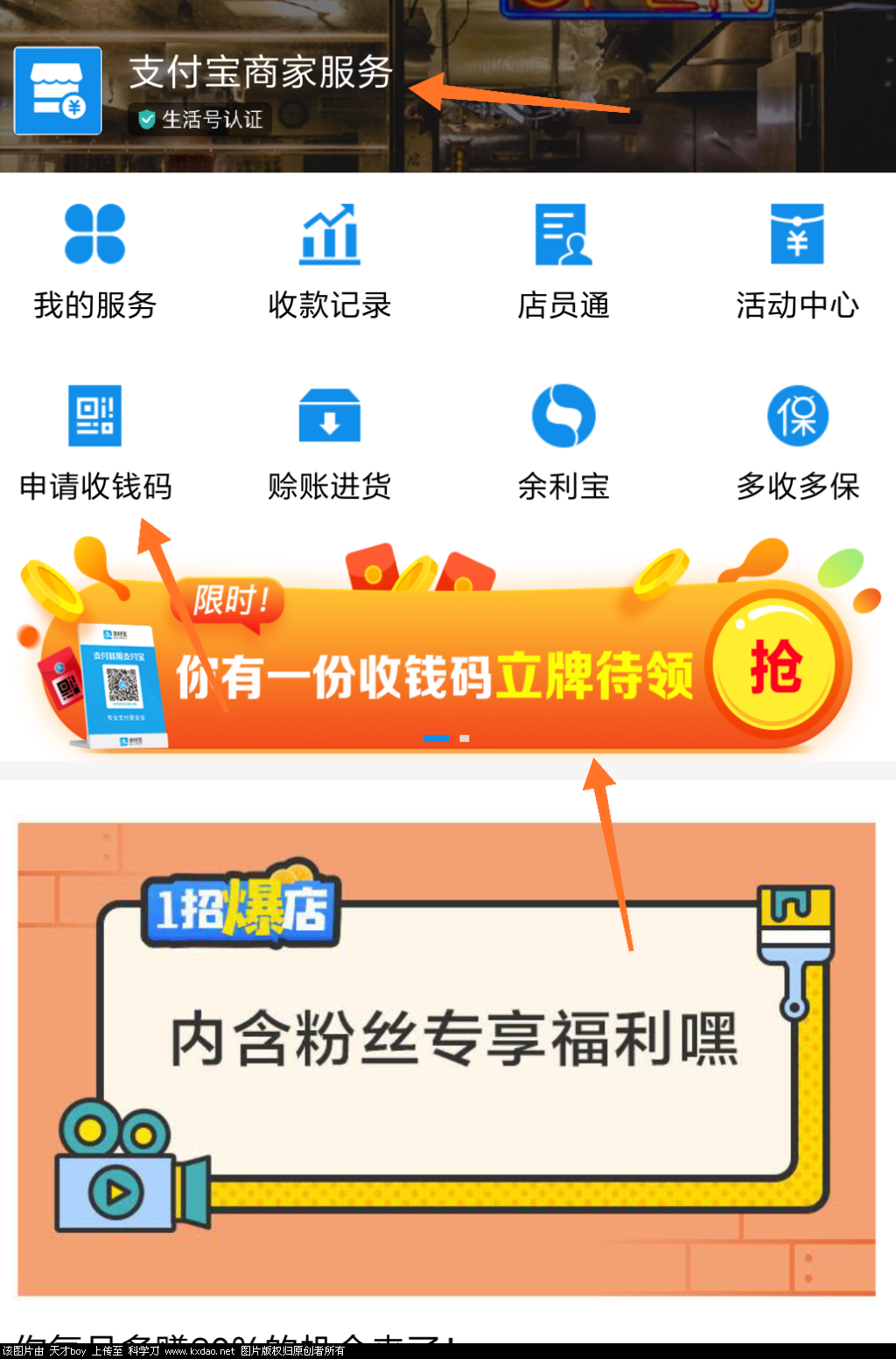The width and height of the screenshot is (896, 1359).
Task: Open 收款记录 payment records
Action: (329, 260)
